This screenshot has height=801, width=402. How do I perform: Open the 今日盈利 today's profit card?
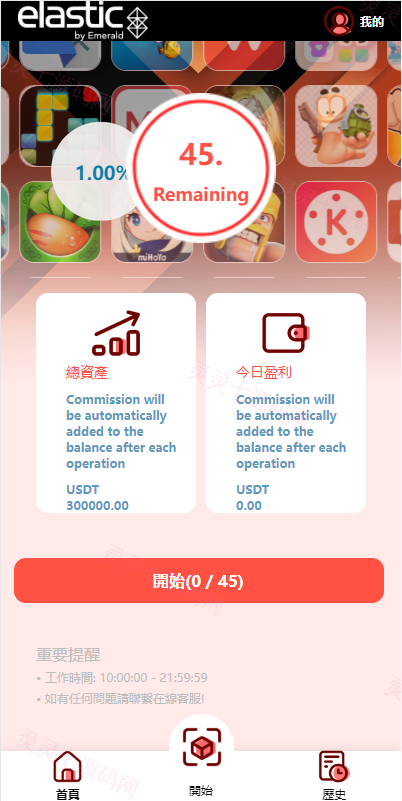[x=286, y=403]
